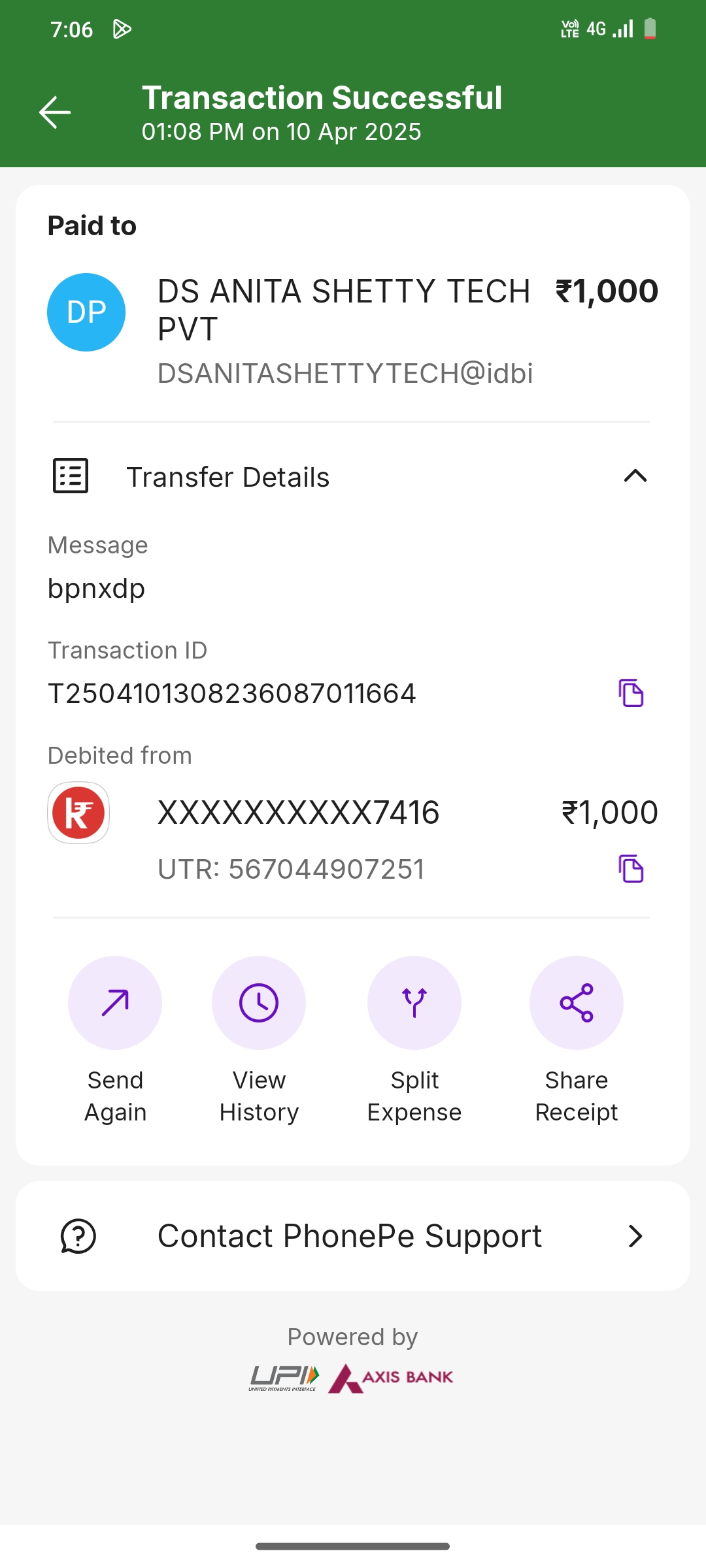Go back using the top arrow

point(55,112)
